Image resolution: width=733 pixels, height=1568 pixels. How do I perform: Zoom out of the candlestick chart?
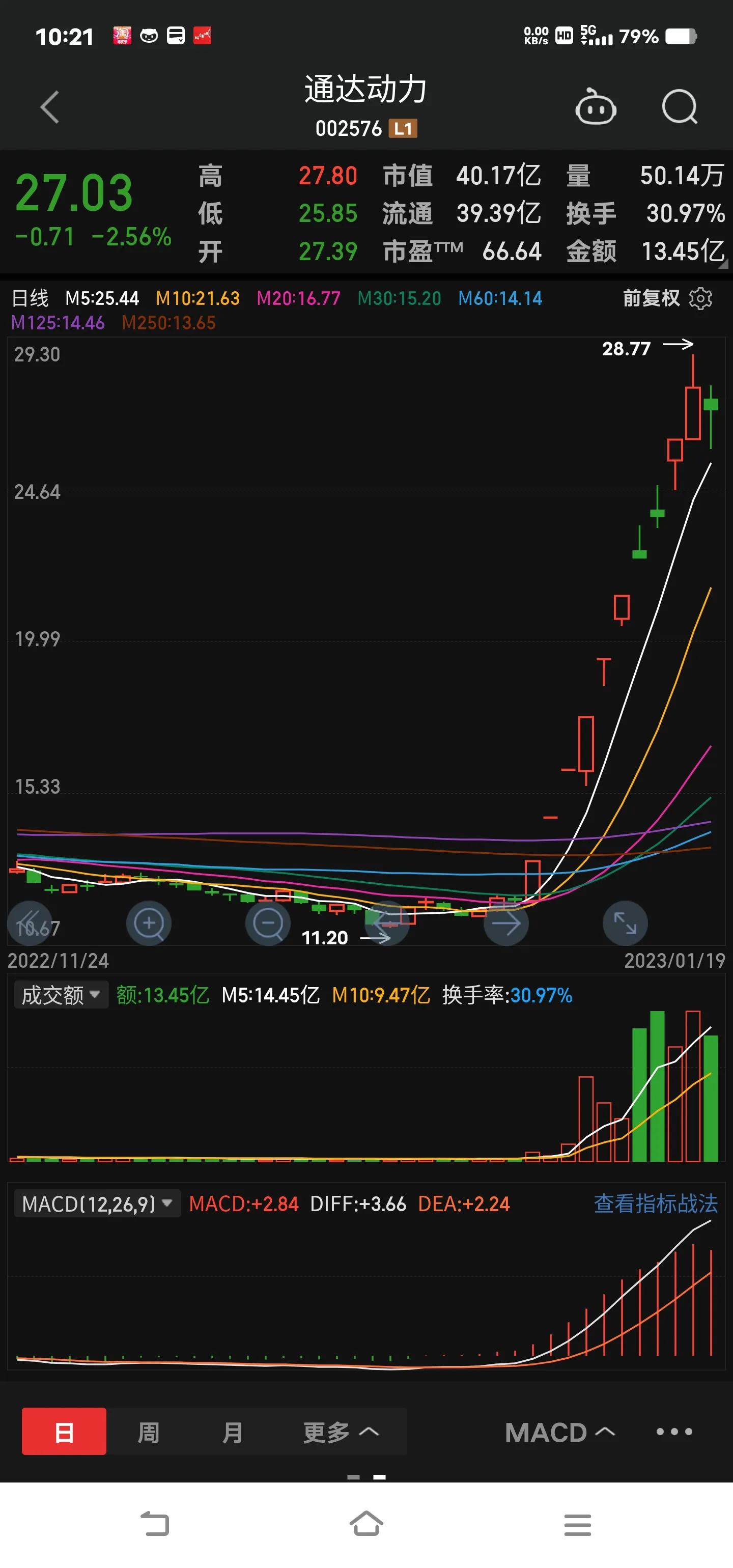(x=268, y=923)
